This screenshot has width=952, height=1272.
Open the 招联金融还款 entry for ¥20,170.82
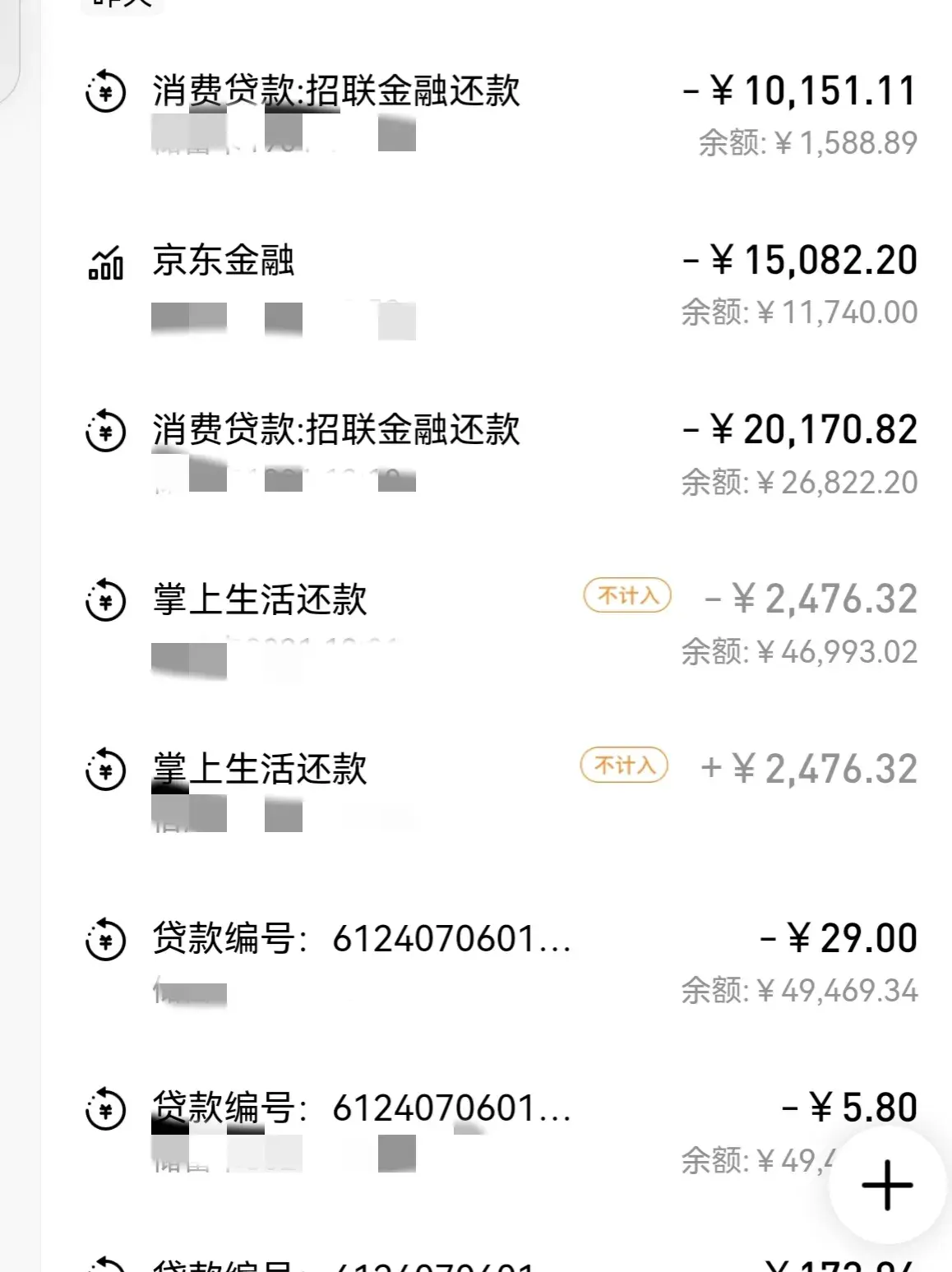[335, 431]
